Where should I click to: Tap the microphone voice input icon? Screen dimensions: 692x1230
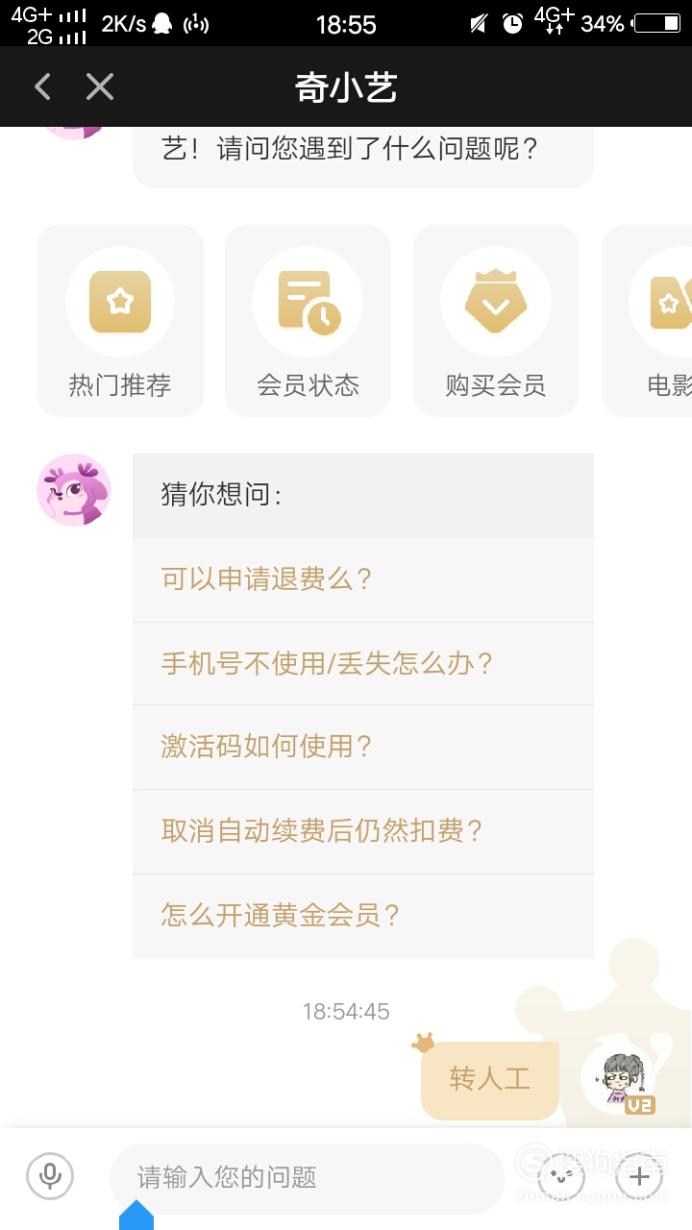pos(50,1175)
